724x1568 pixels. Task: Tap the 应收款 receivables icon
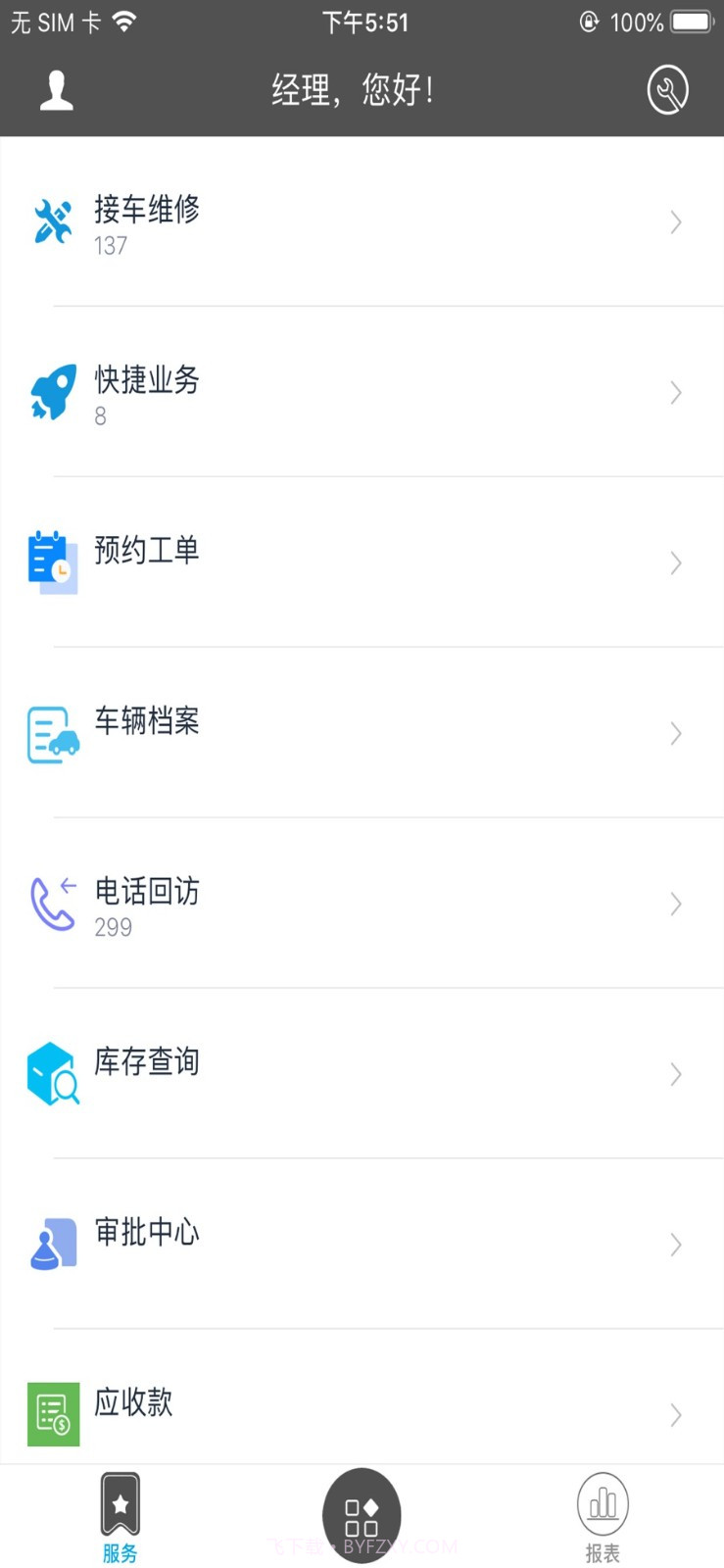coord(54,1413)
